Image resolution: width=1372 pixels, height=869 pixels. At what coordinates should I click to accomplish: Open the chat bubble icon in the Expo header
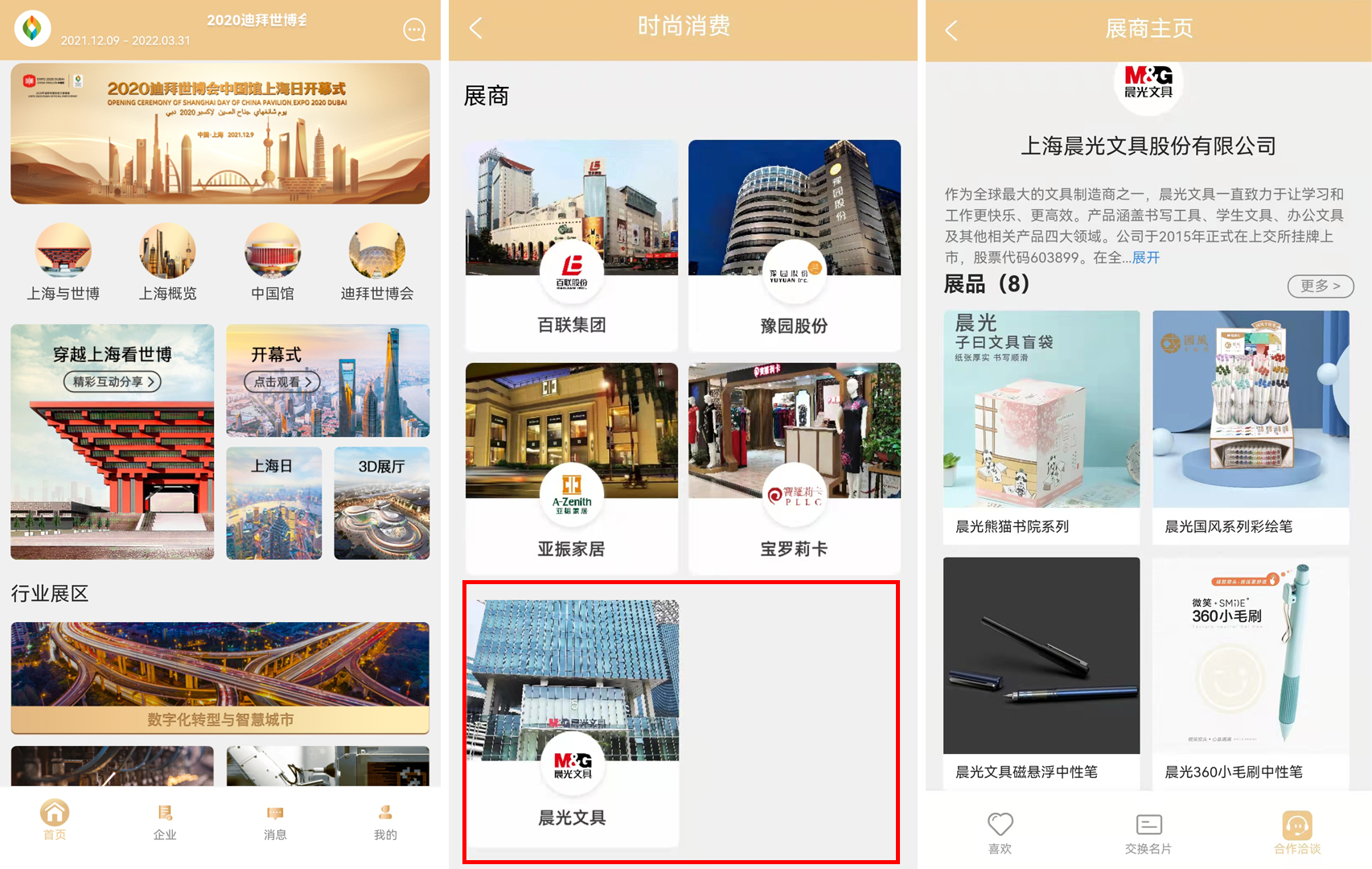[414, 30]
